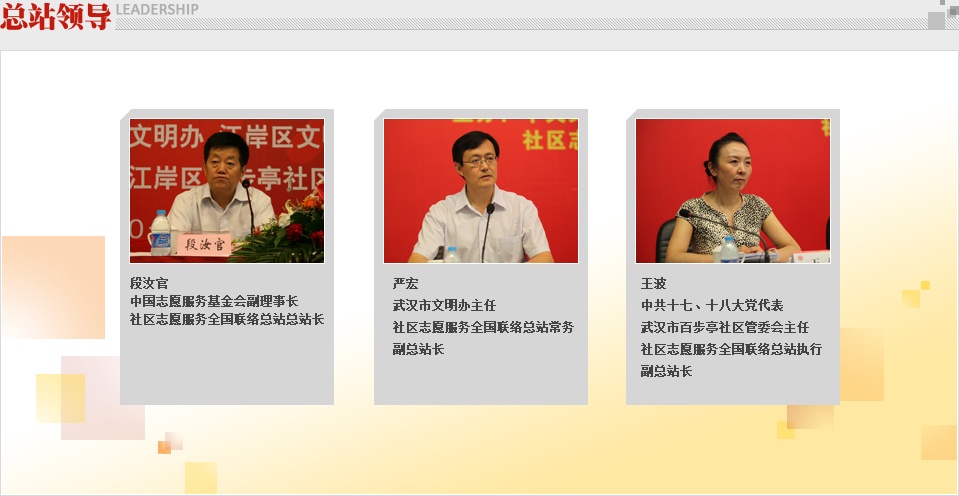Open the leader card for 段汝官

227,256
